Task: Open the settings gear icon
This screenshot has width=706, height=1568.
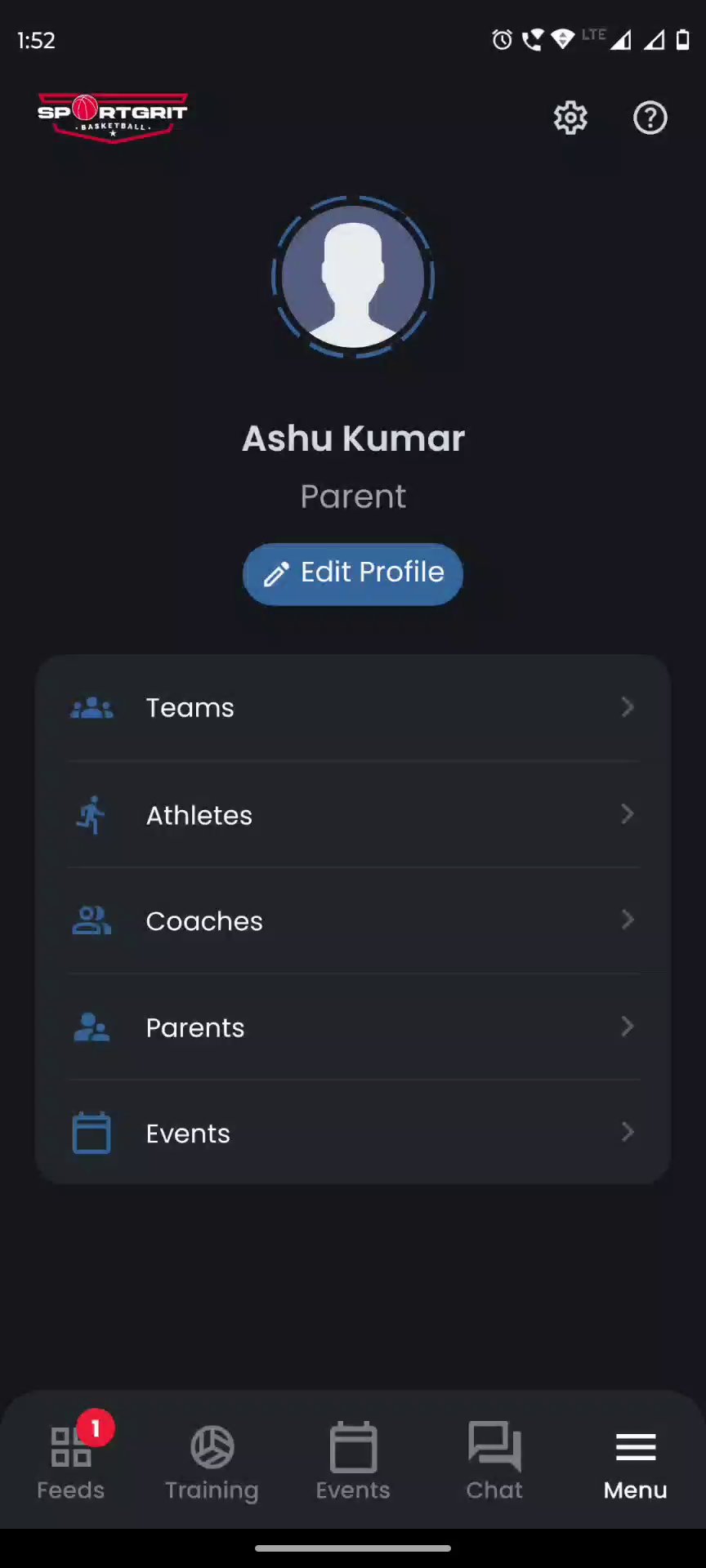Action: point(570,118)
